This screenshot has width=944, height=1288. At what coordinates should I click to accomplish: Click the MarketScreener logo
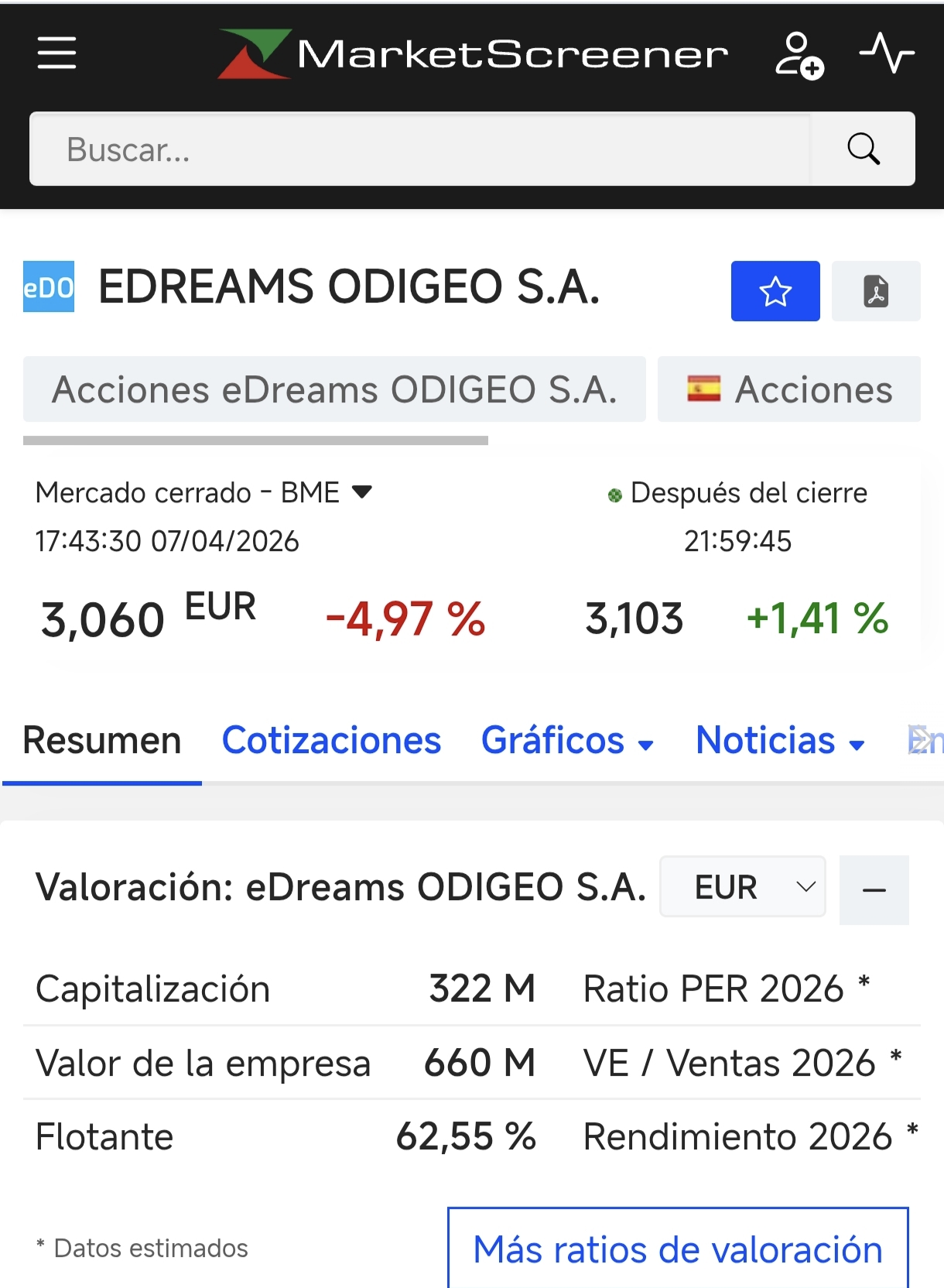pyautogui.click(x=472, y=54)
